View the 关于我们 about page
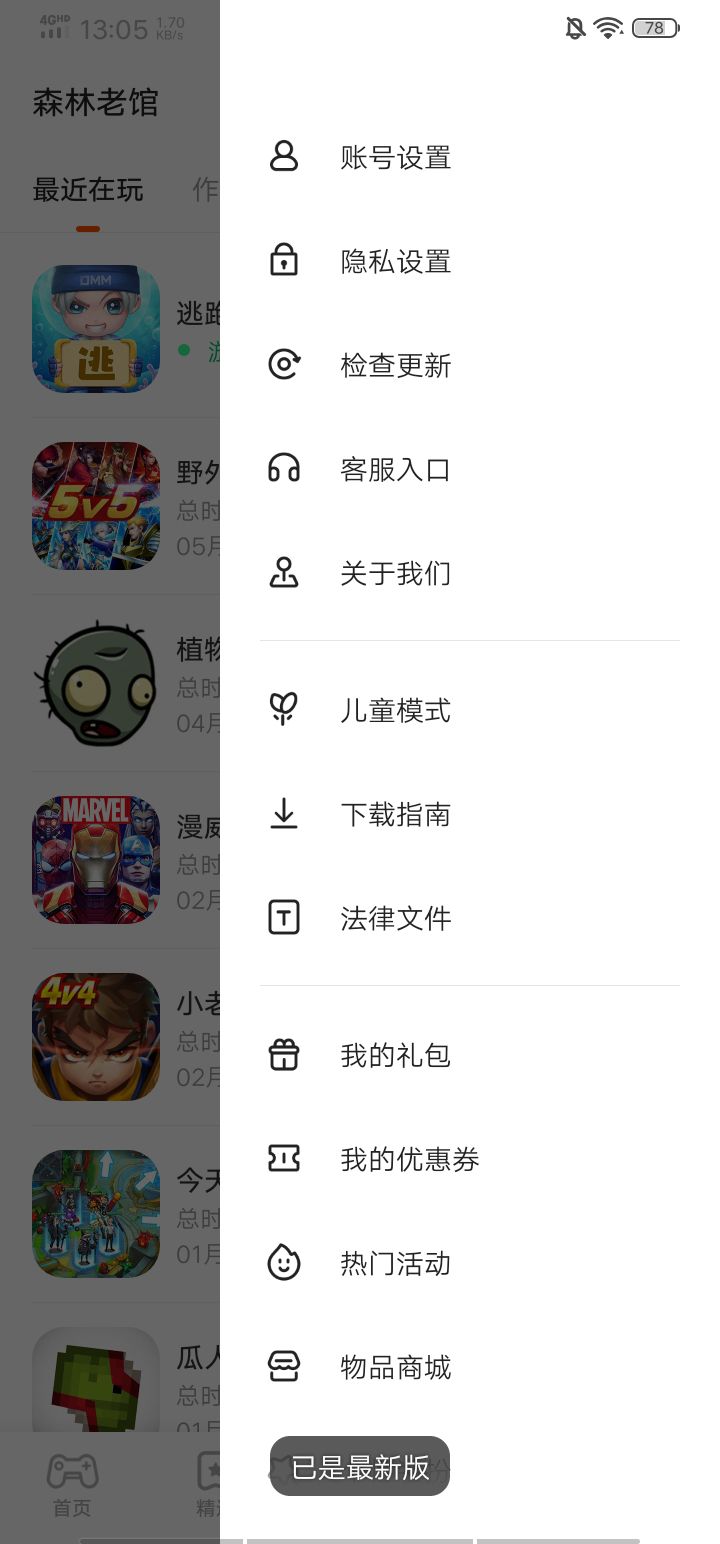This screenshot has width=720, height=1544. pos(395,574)
